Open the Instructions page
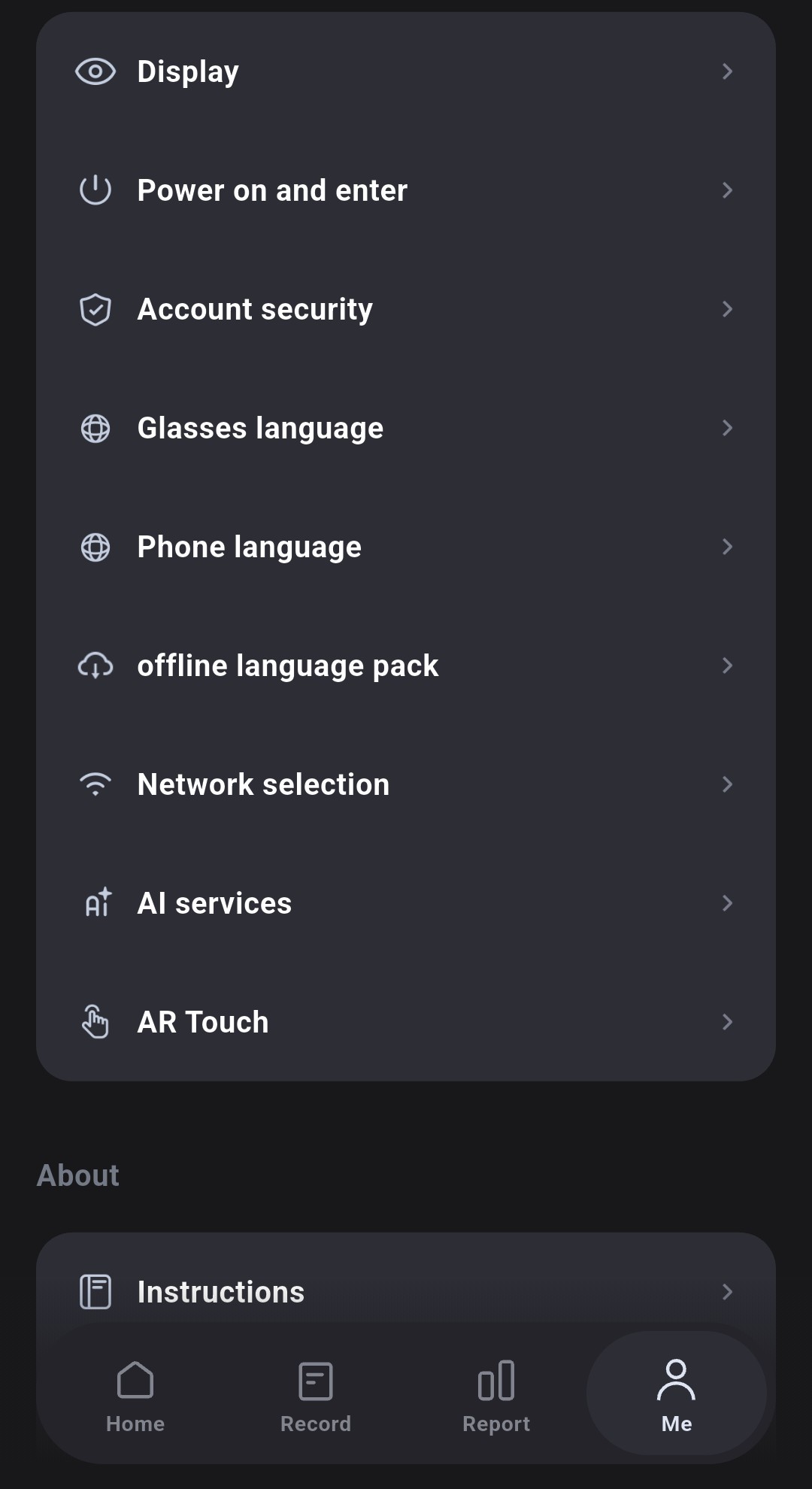The width and height of the screenshot is (812, 1489). [x=406, y=1291]
